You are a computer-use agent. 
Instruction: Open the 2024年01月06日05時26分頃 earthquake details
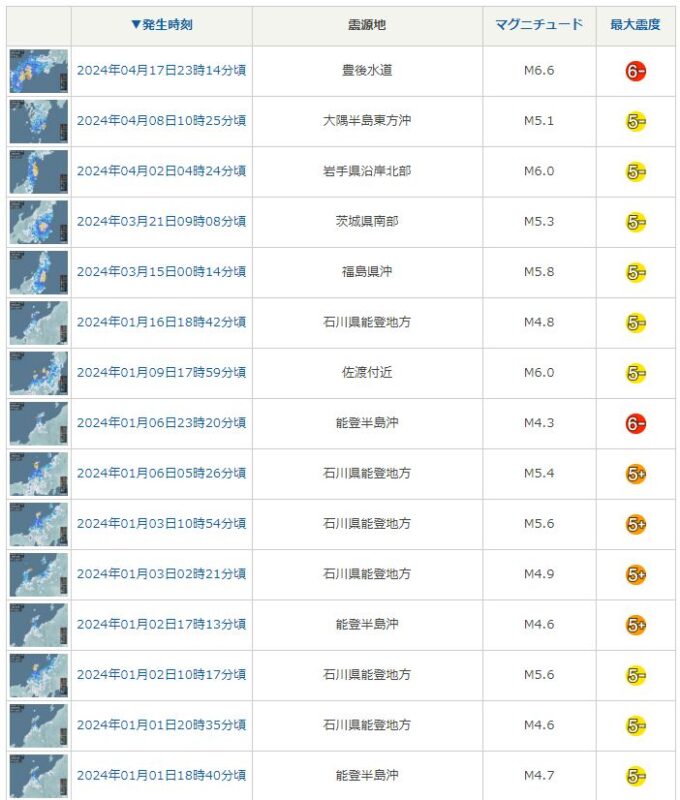tap(161, 473)
